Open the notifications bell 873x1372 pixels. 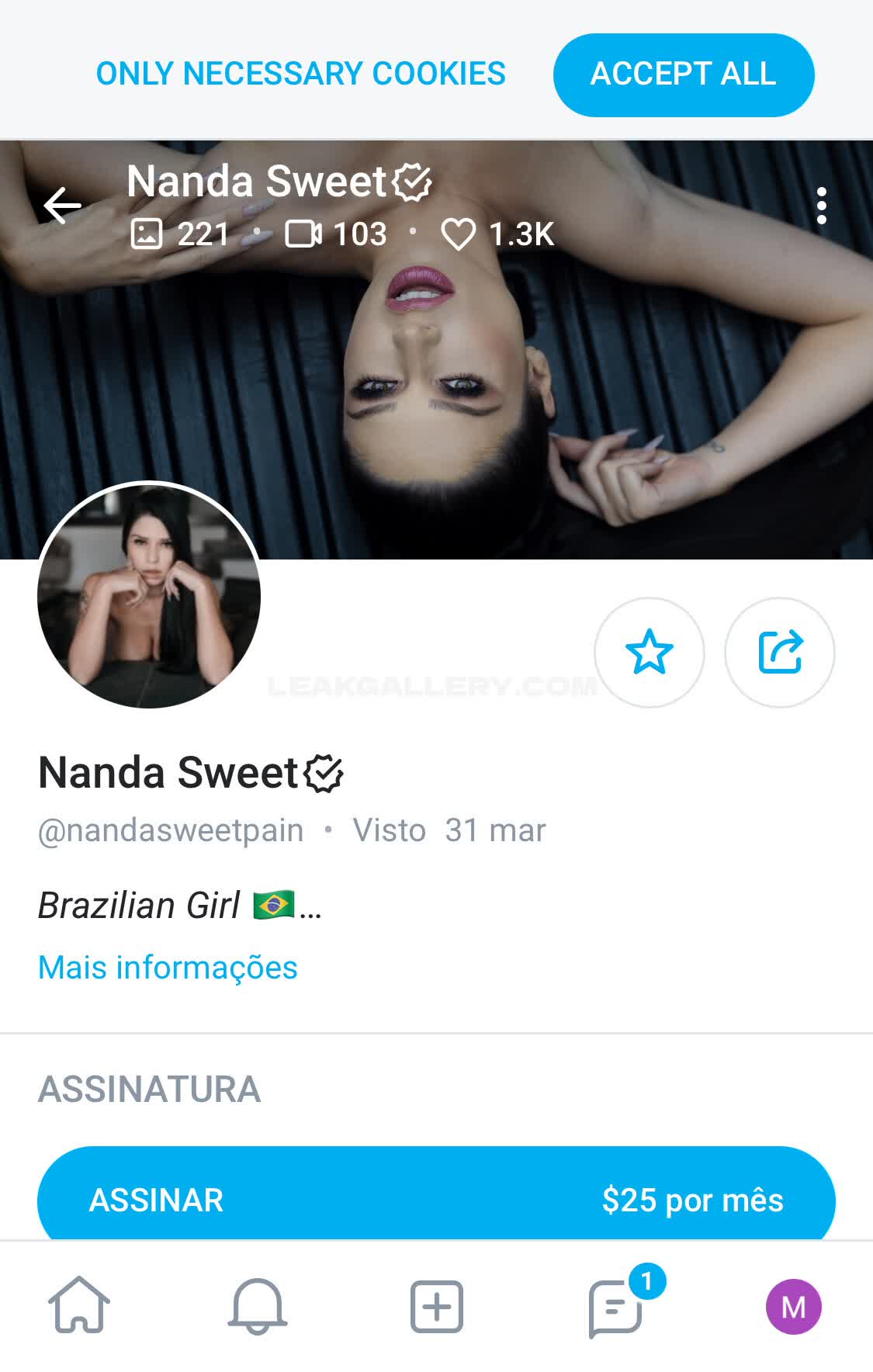[x=258, y=1306]
